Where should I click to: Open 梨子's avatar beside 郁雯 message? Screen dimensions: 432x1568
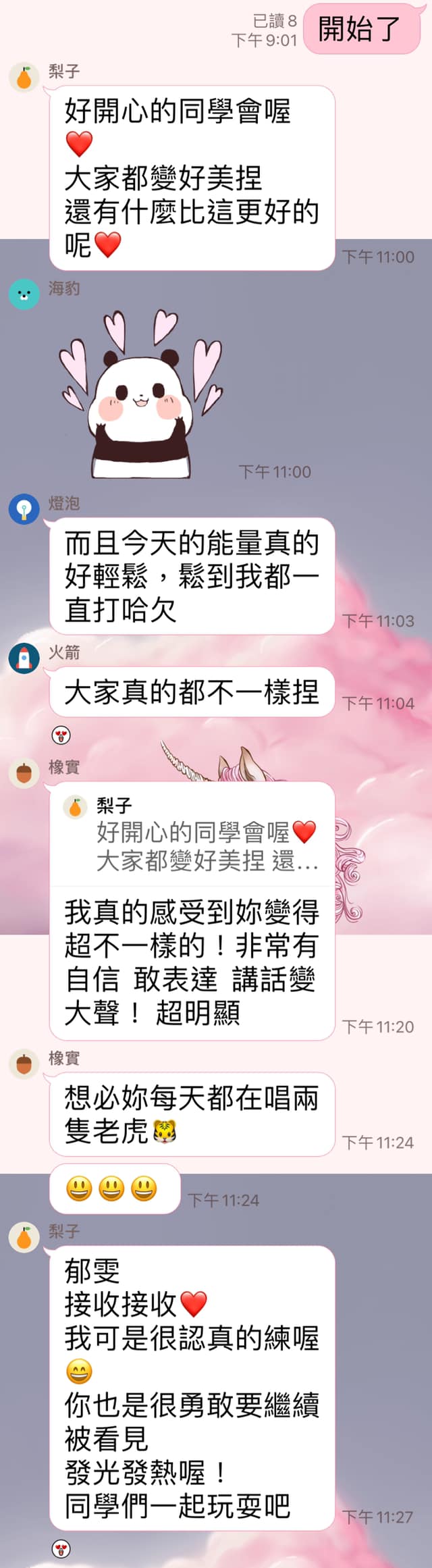click(24, 1238)
